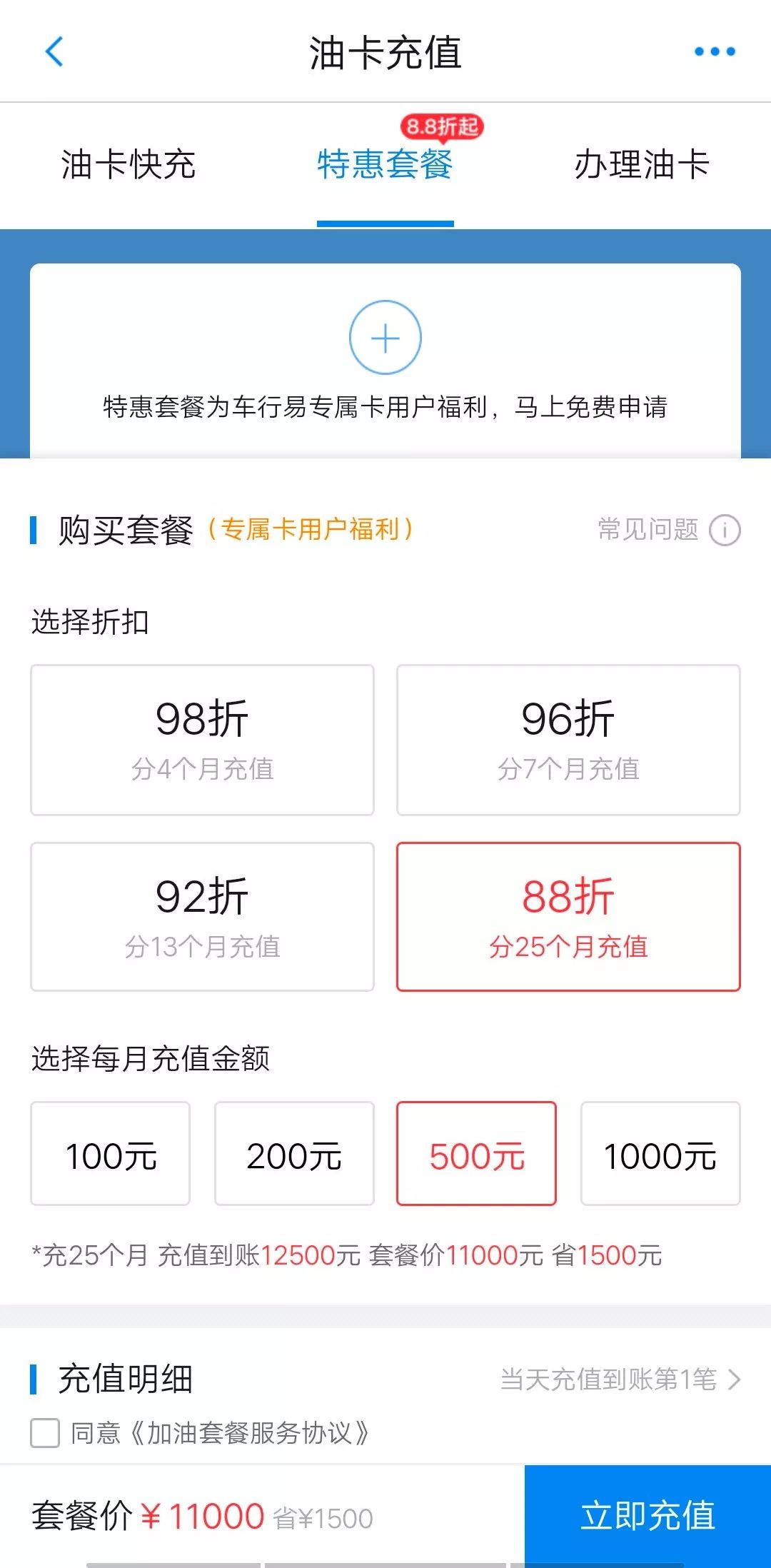Image resolution: width=771 pixels, height=1568 pixels.
Task: Tap the info icon next to 常见问题
Action: [725, 531]
